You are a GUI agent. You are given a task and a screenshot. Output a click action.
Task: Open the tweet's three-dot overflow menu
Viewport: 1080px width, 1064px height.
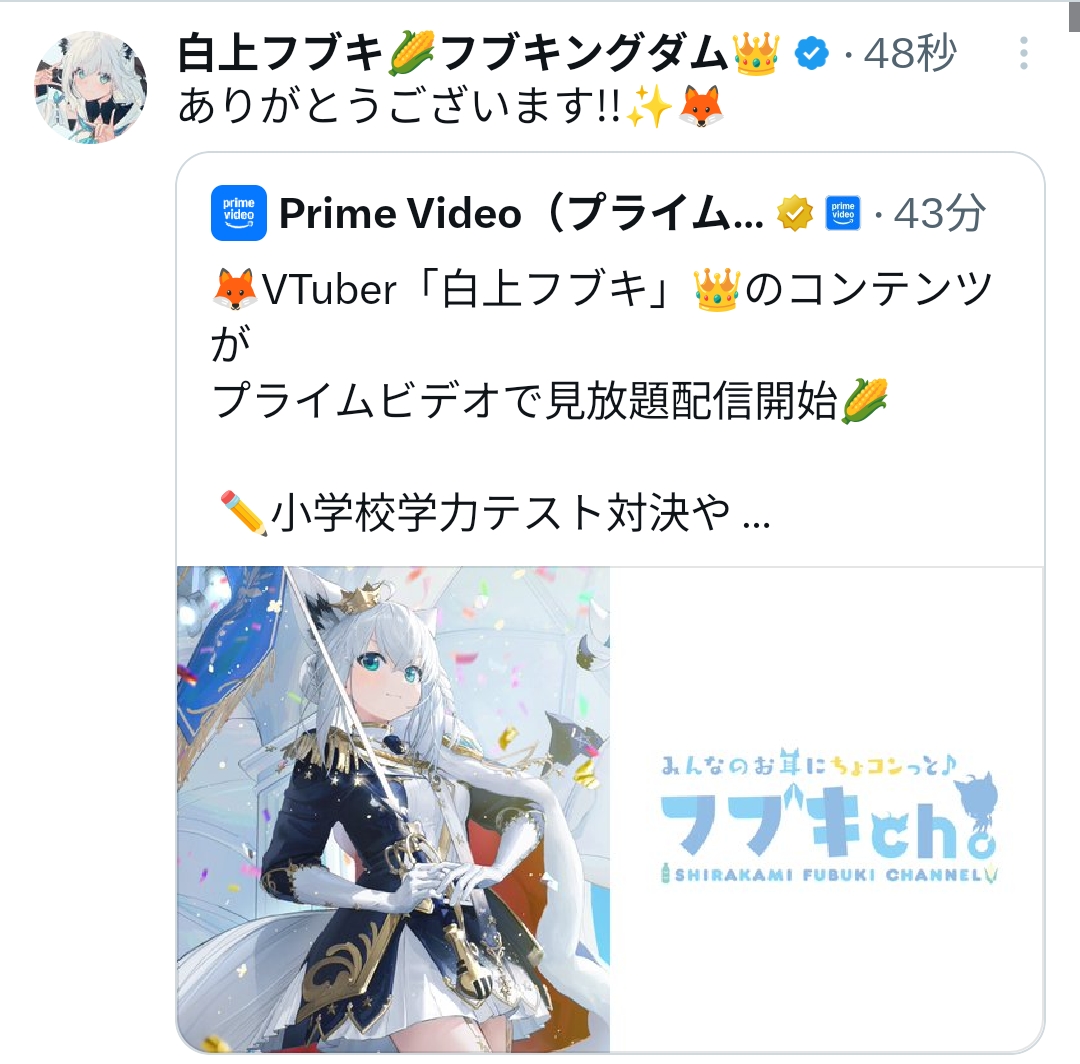click(x=1023, y=53)
